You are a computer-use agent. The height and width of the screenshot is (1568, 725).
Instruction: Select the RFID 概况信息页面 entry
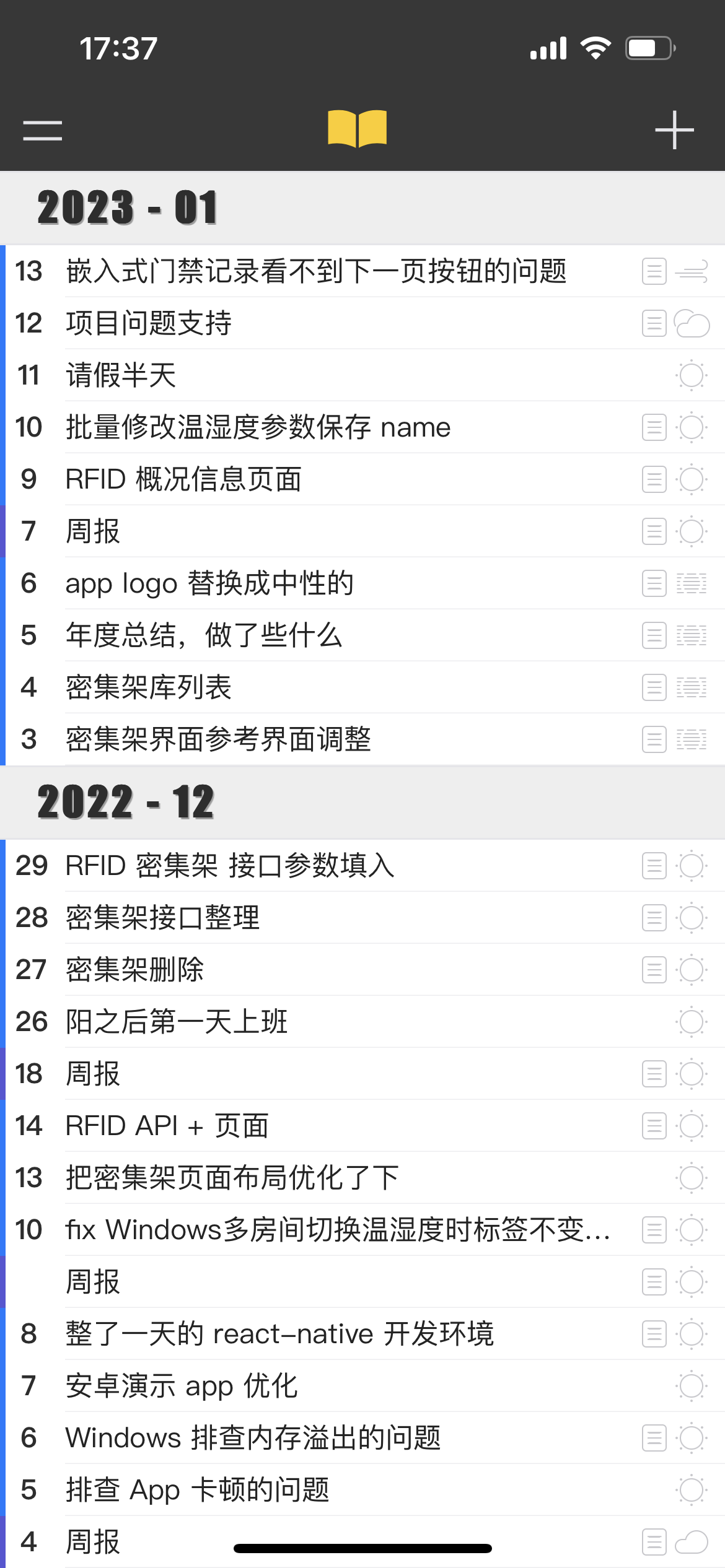(x=183, y=479)
